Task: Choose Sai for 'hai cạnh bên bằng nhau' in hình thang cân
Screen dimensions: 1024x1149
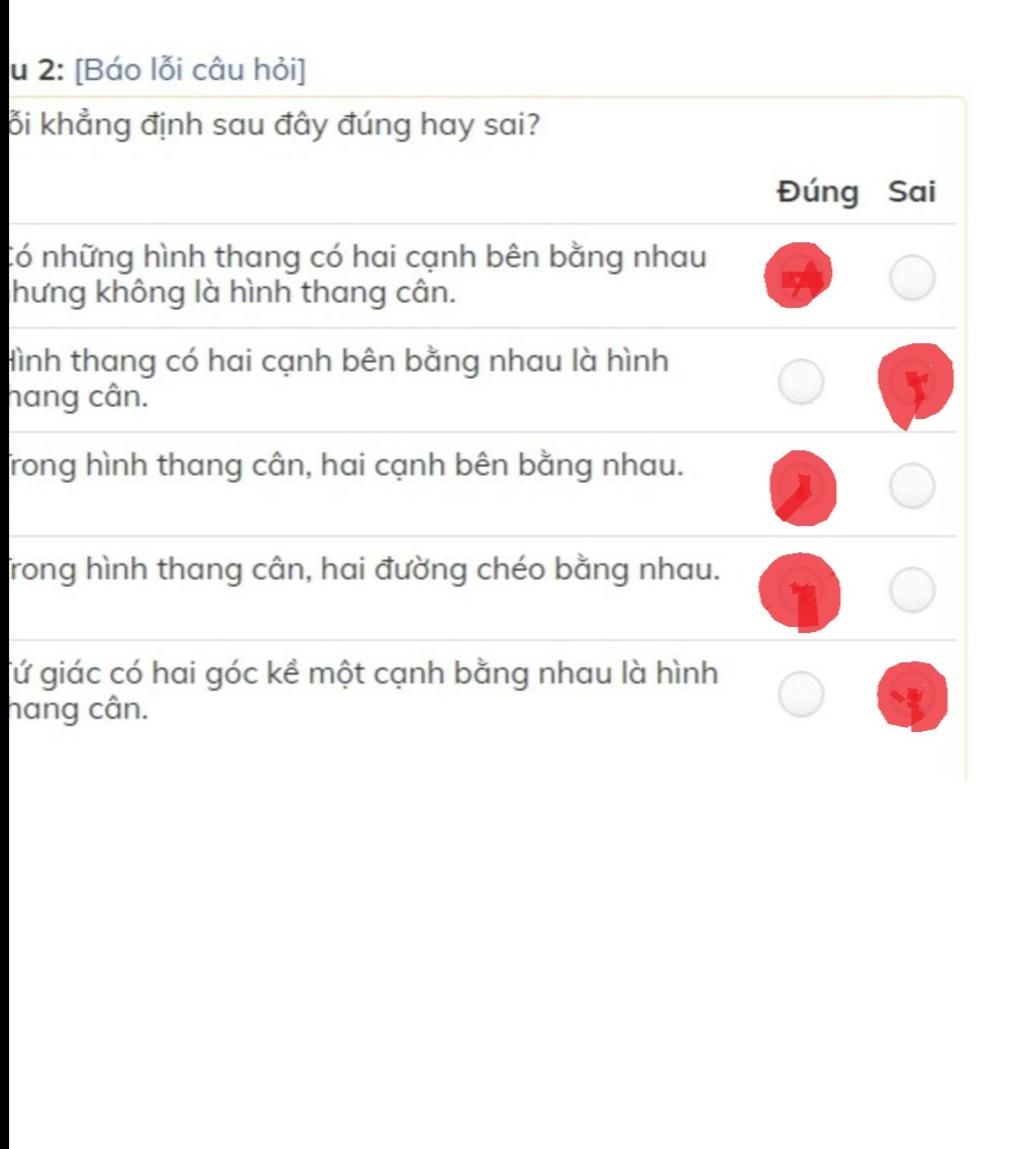Action: (x=912, y=486)
